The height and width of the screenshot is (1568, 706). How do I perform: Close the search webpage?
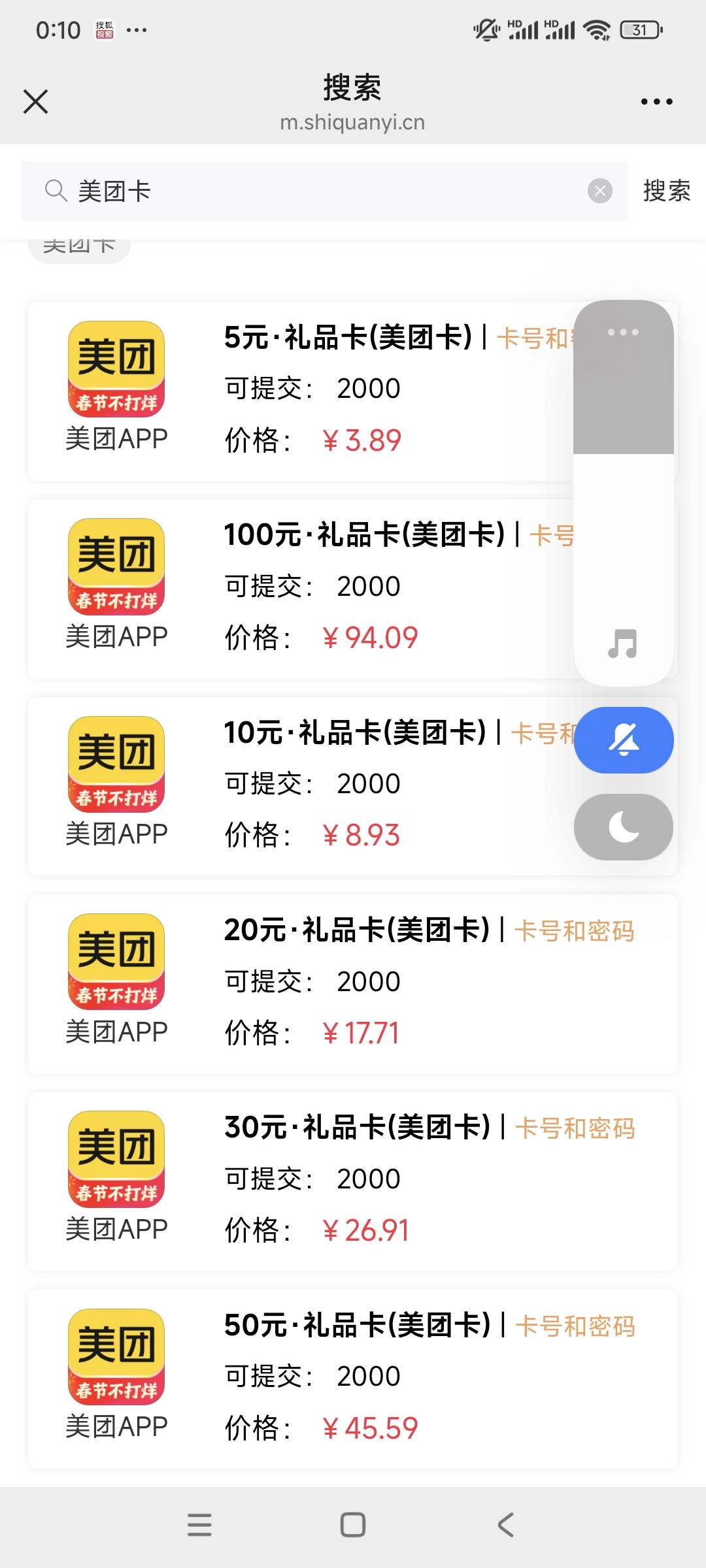[x=35, y=102]
